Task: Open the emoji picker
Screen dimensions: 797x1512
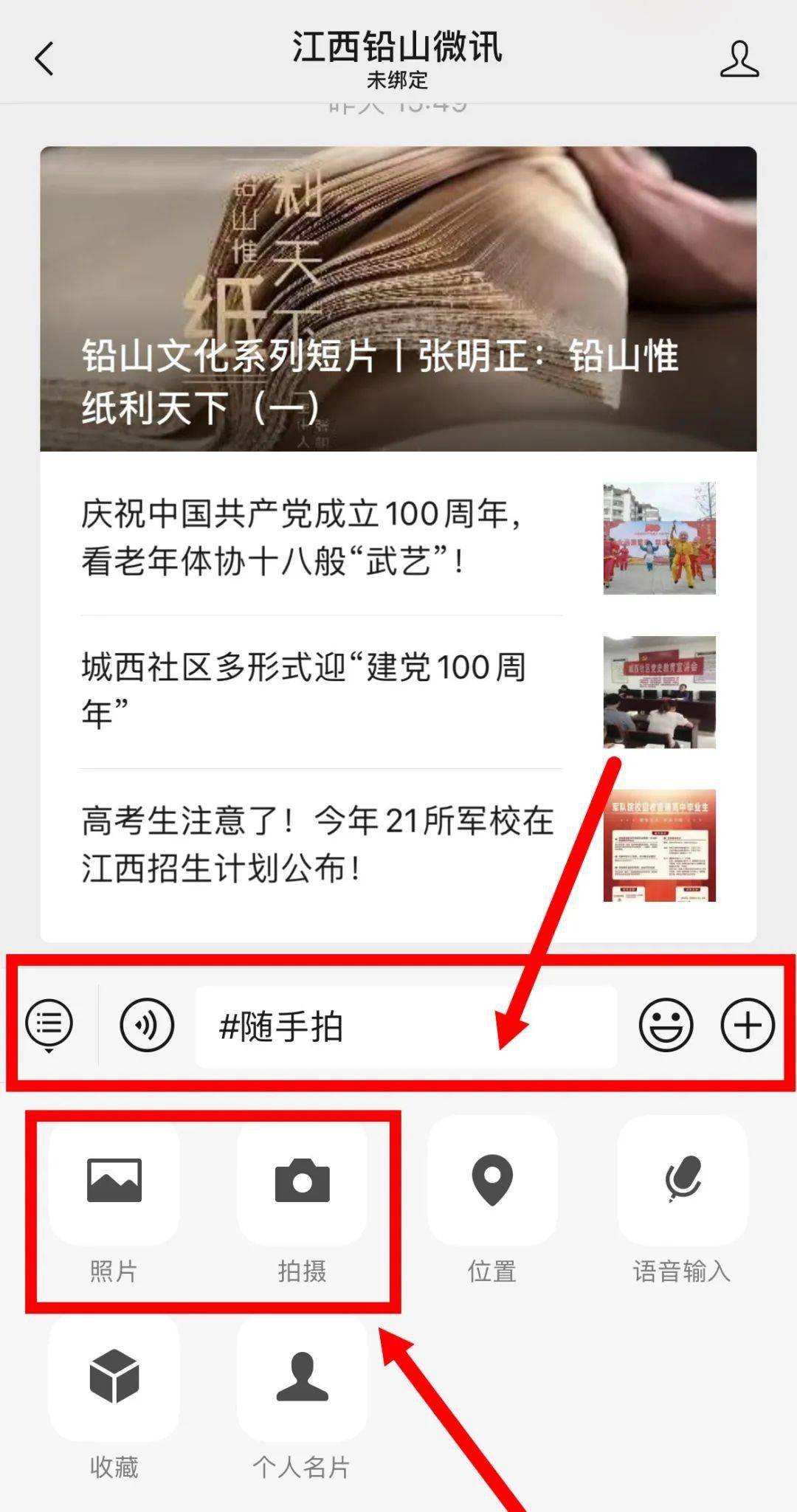Action: click(666, 1025)
